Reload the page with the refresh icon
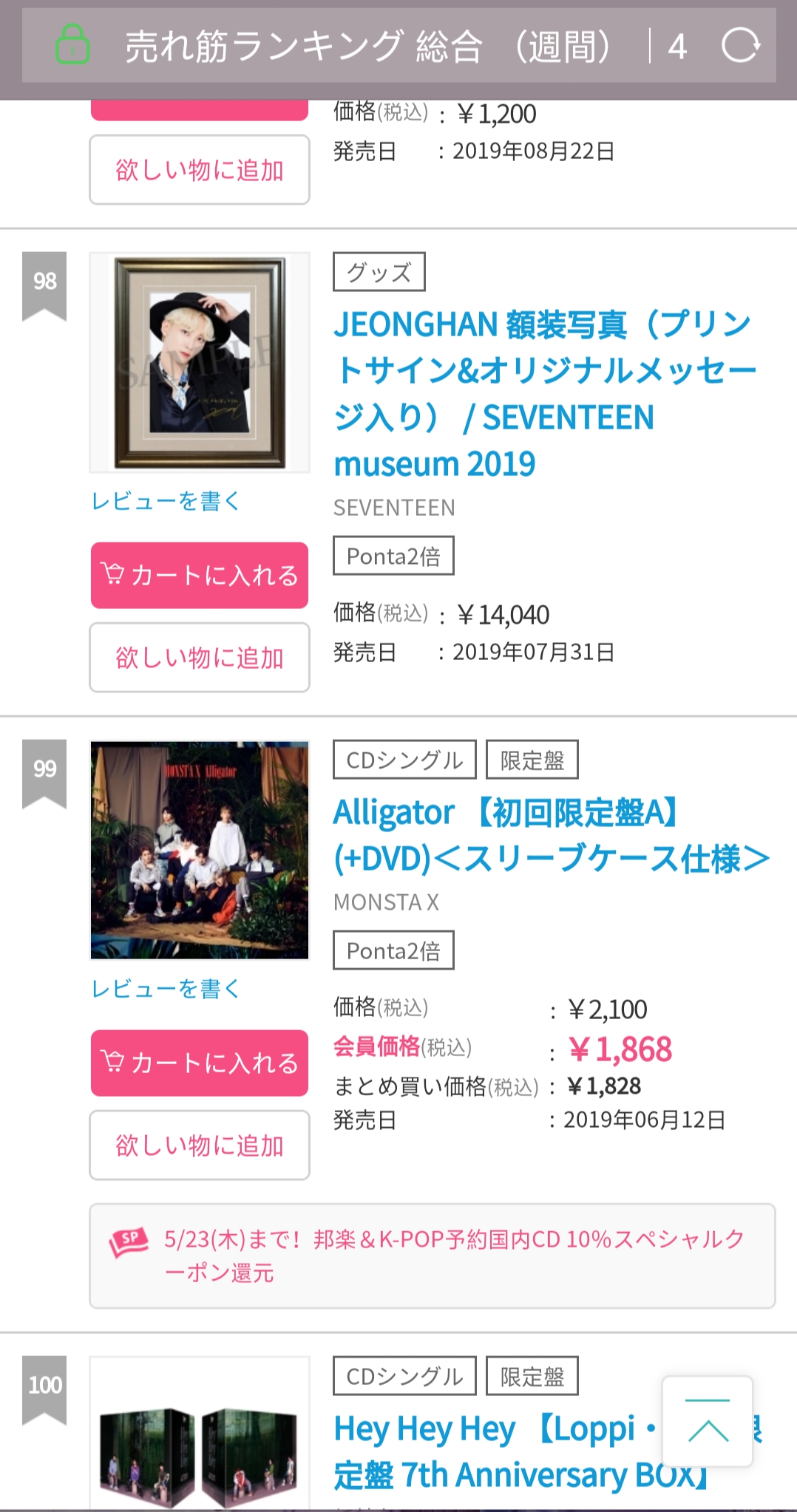797x1512 pixels. (740, 46)
